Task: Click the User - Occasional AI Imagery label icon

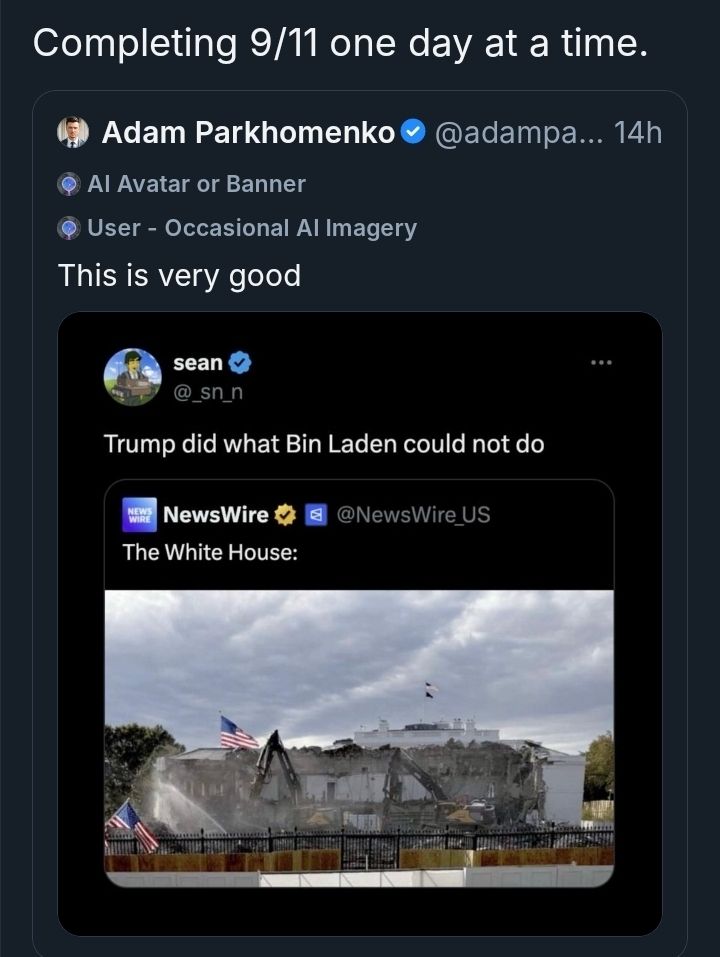Action: pyautogui.click(x=70, y=228)
